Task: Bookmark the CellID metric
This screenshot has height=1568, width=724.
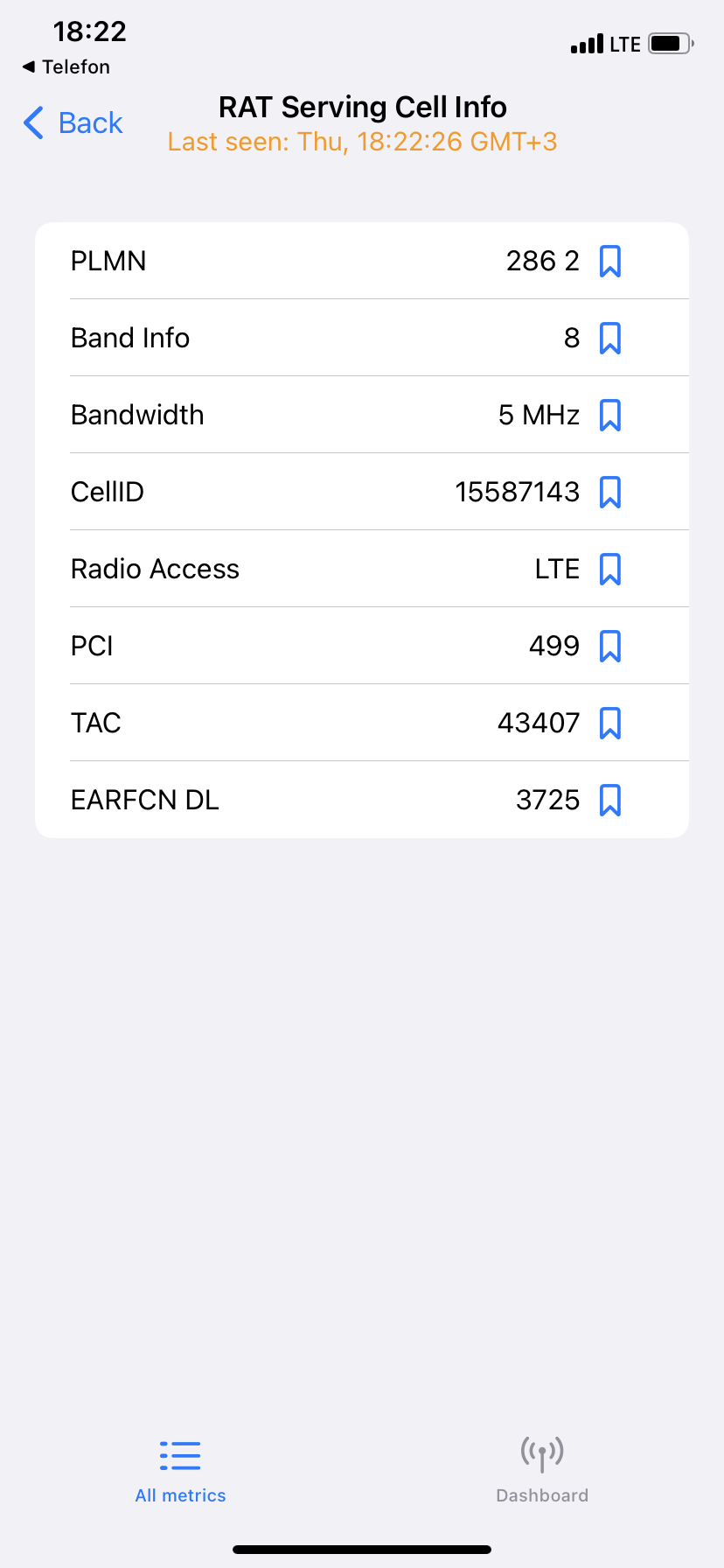Action: click(x=609, y=492)
